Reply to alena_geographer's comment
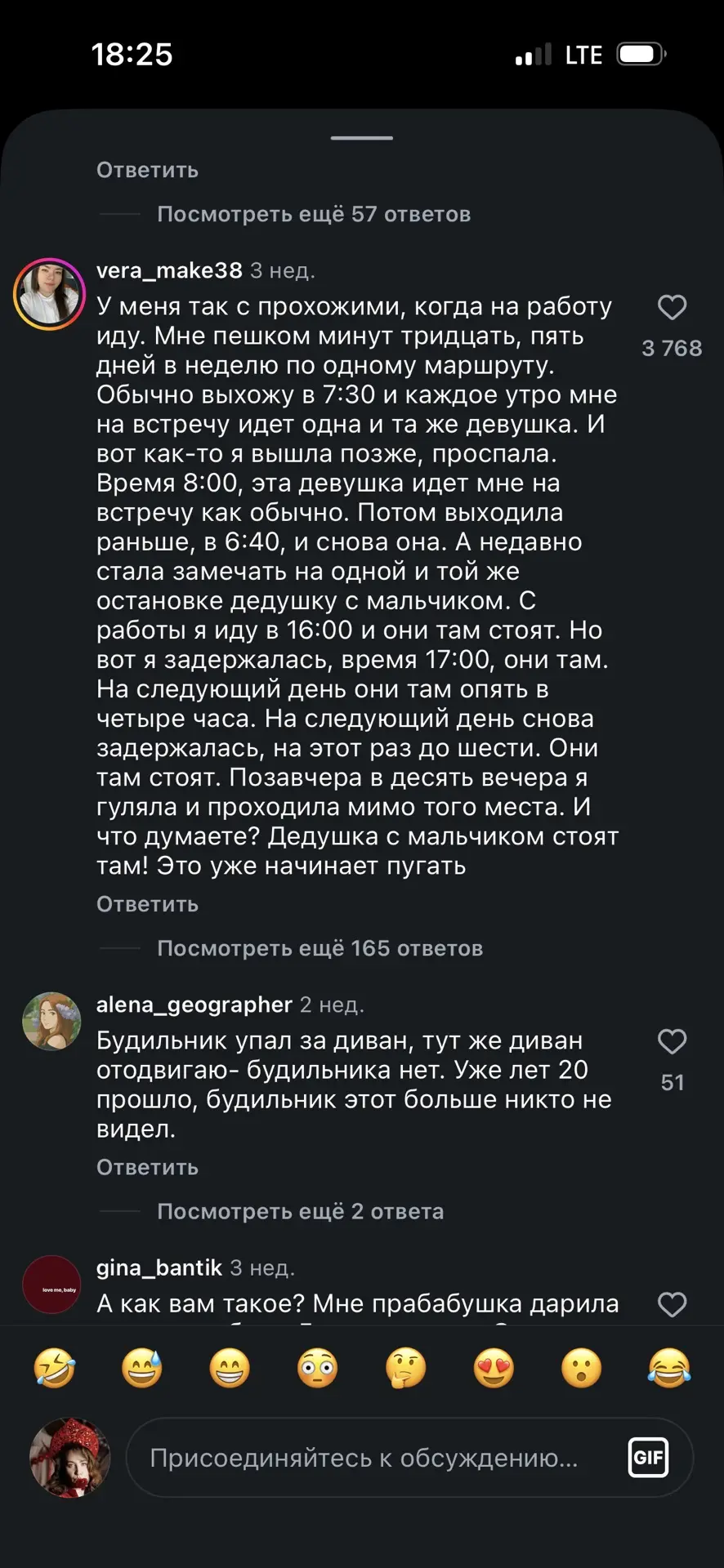This screenshot has width=724, height=1568. tap(147, 1167)
